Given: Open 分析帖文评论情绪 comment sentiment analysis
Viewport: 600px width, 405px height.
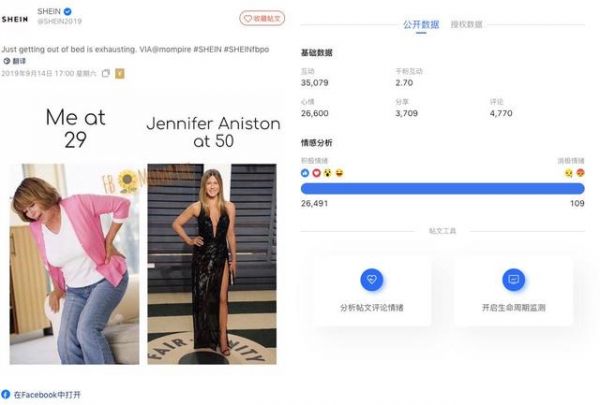Looking at the screenshot, I should 371,290.
